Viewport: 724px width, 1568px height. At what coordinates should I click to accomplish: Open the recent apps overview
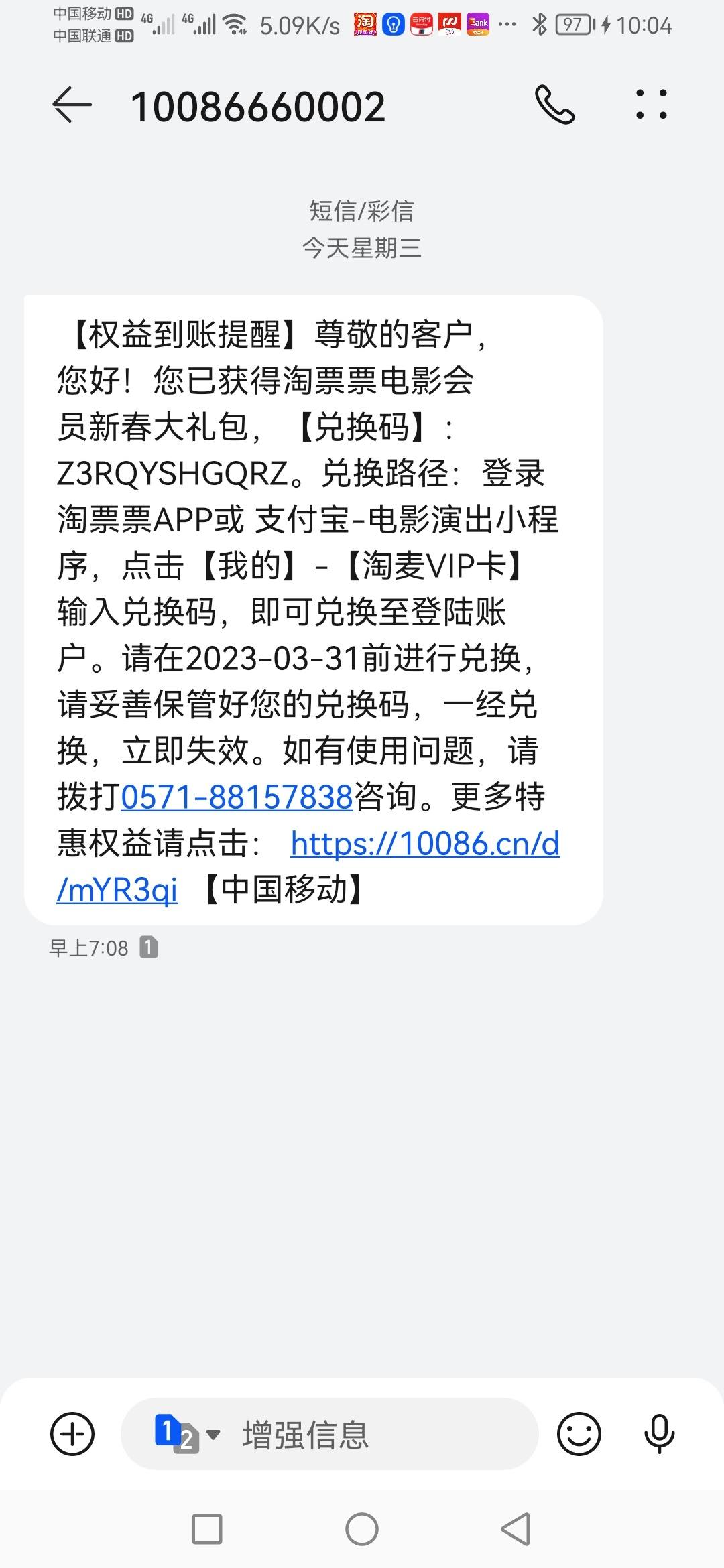point(207,1530)
